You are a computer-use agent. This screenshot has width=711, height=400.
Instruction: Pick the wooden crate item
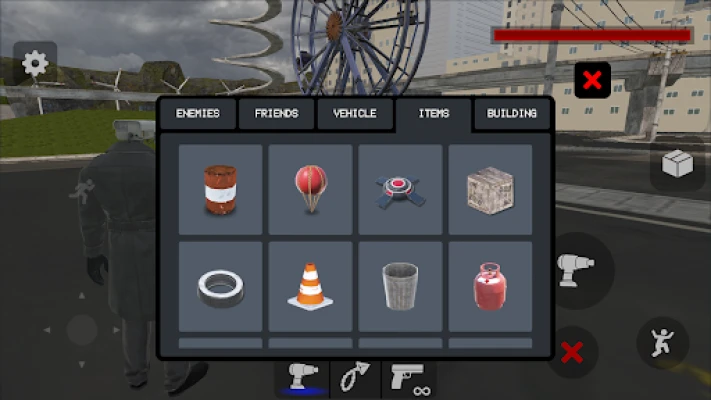(490, 189)
